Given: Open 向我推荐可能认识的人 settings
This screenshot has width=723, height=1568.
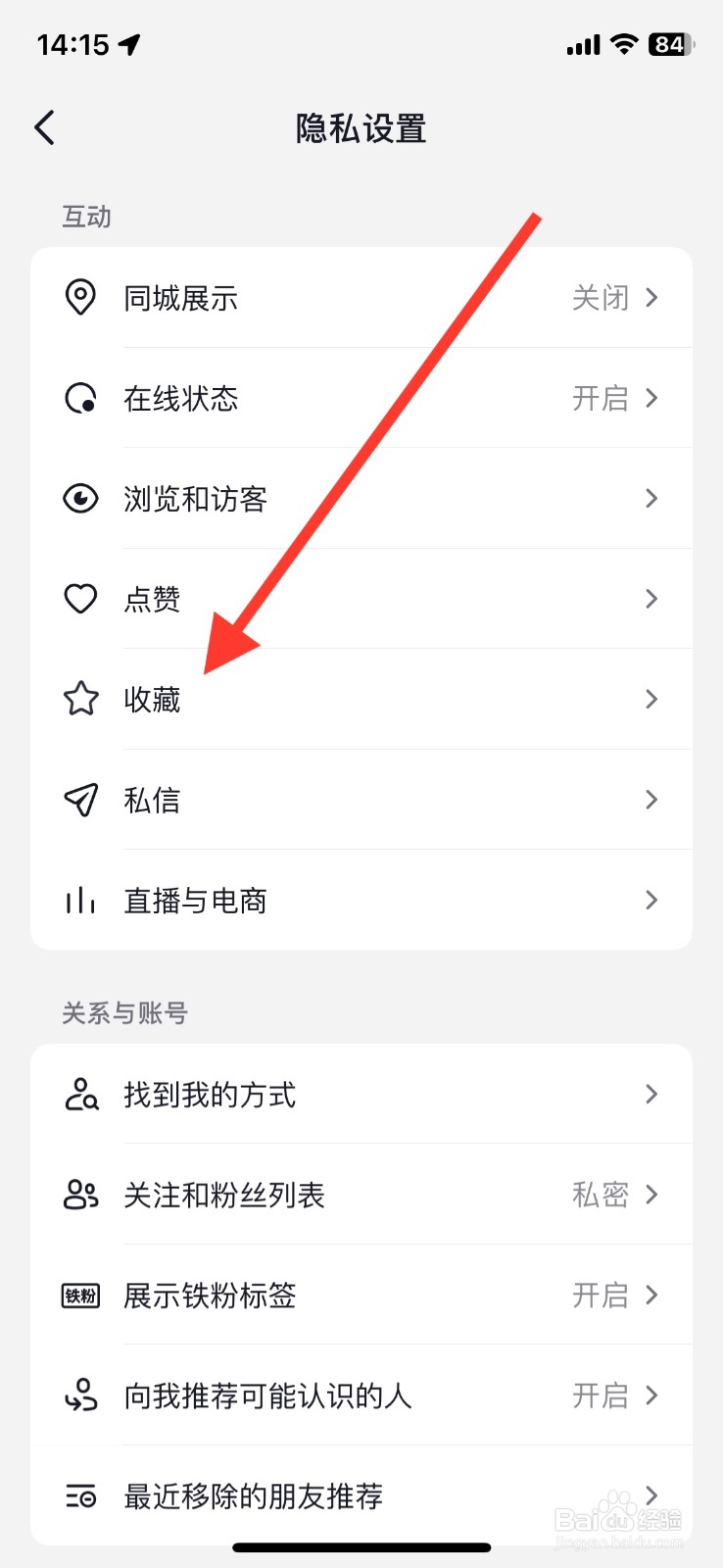Looking at the screenshot, I should [x=362, y=1396].
